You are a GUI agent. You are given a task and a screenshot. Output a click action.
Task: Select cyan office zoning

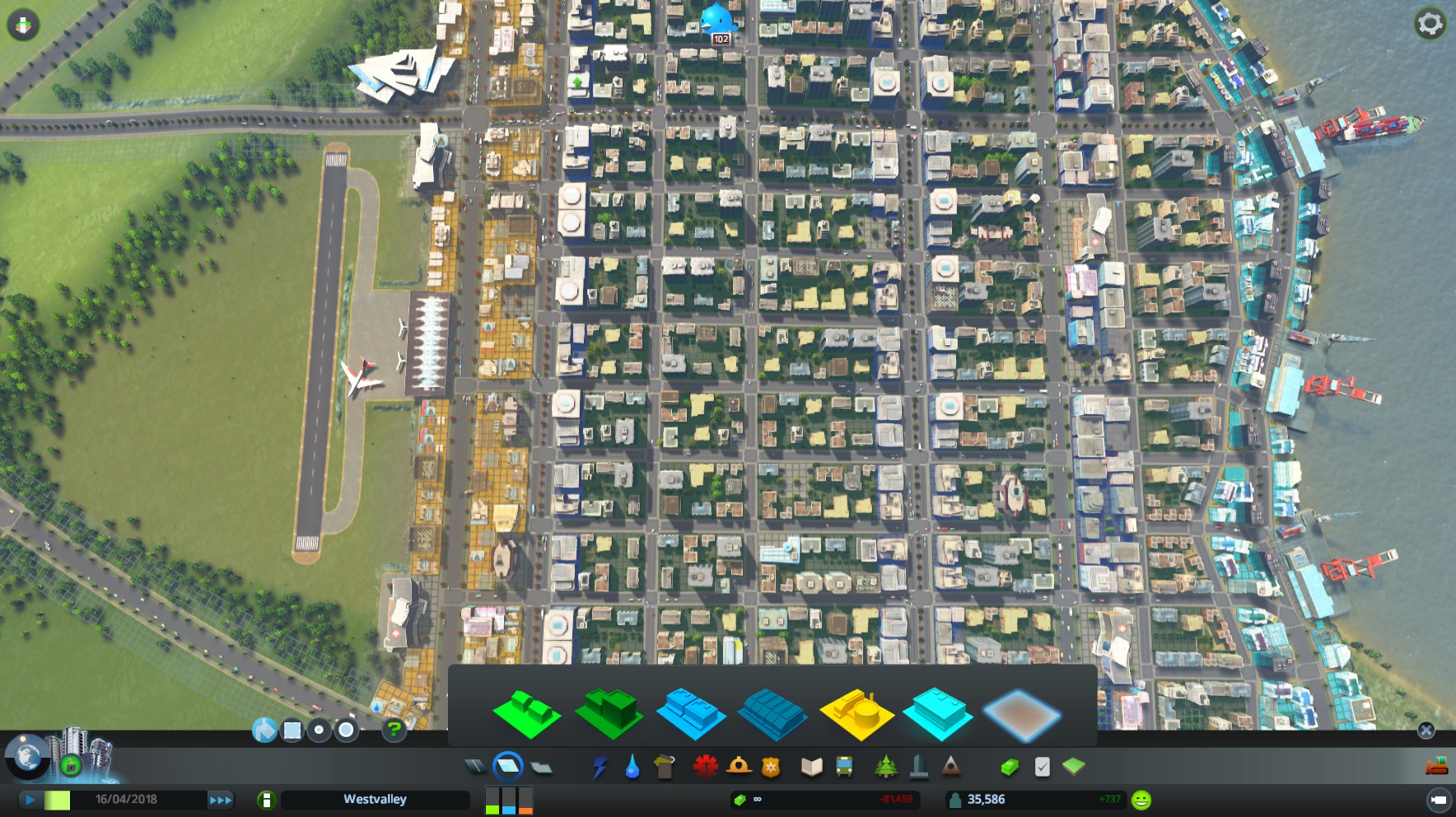(938, 712)
